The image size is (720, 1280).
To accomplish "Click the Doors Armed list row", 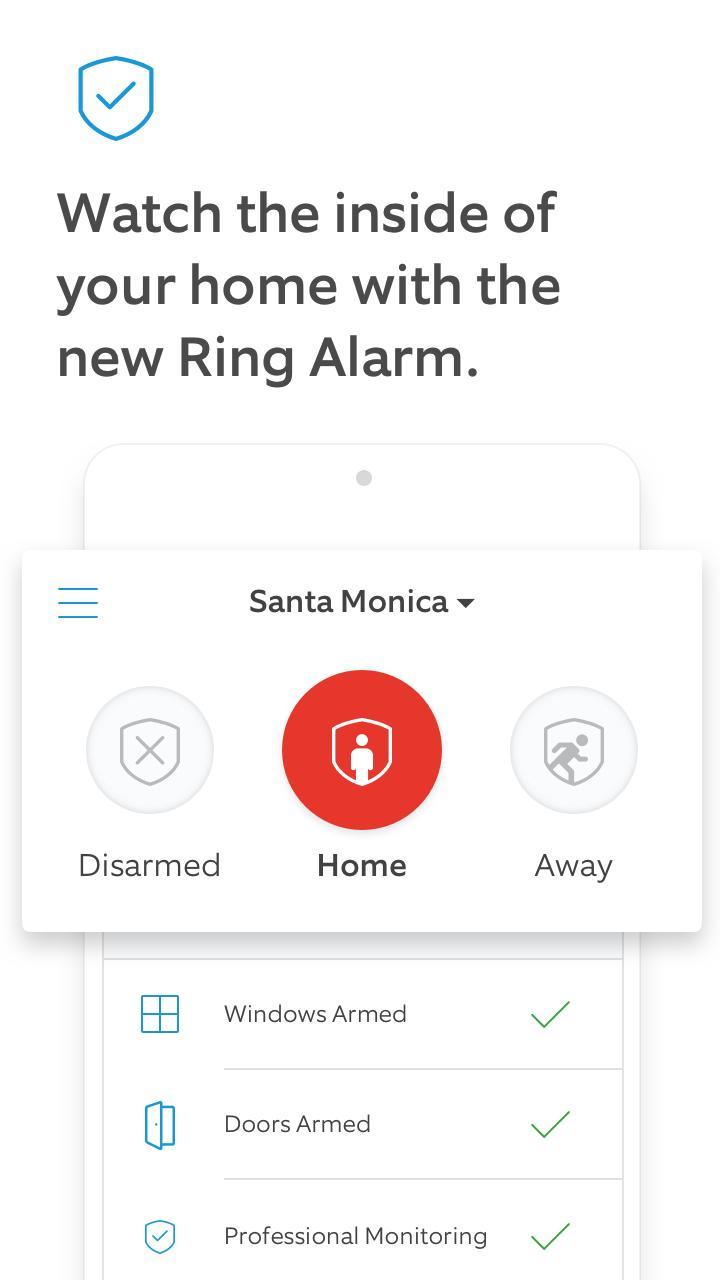I will [360, 1124].
